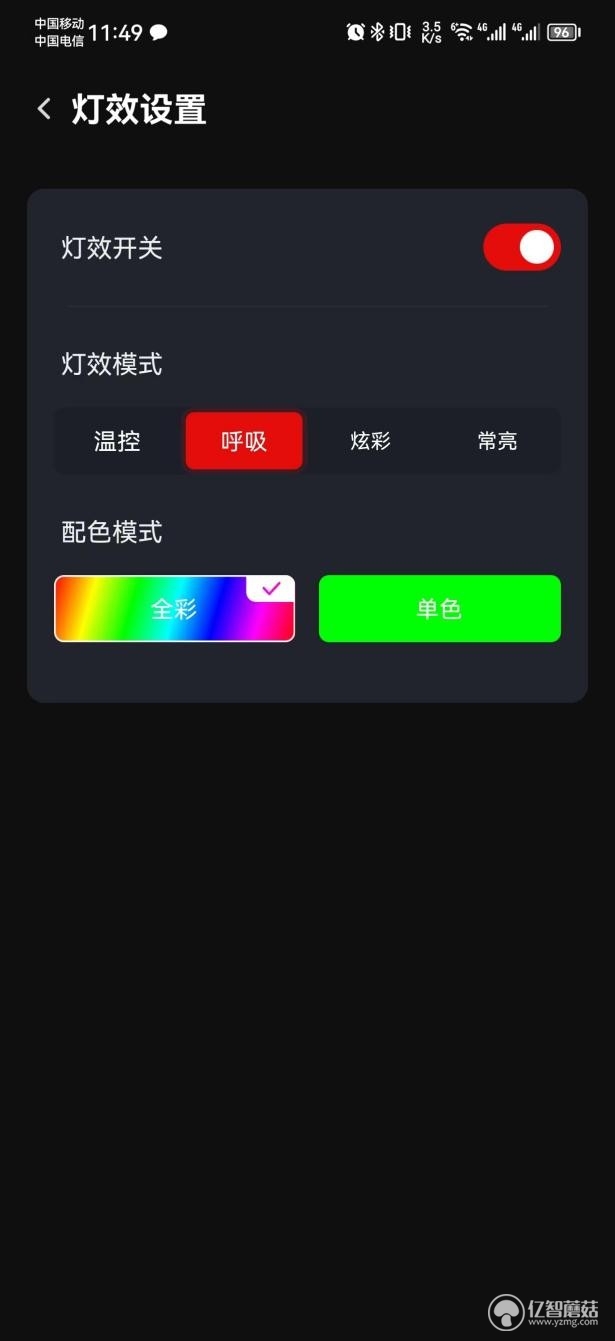The image size is (615, 1341).
Task: Pick the 单色 color scheme
Action: click(440, 608)
